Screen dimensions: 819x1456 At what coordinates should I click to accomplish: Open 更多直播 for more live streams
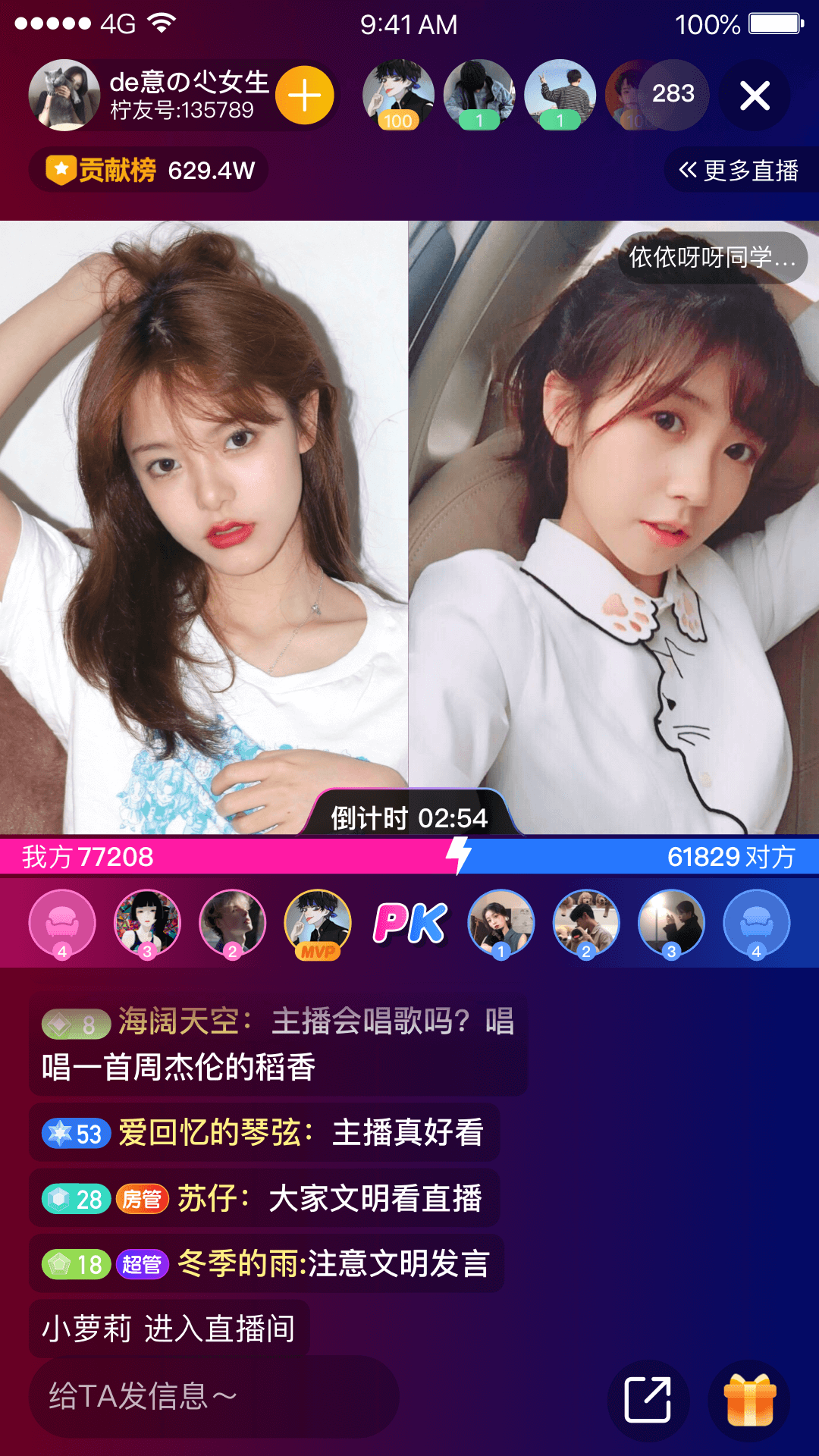[739, 171]
